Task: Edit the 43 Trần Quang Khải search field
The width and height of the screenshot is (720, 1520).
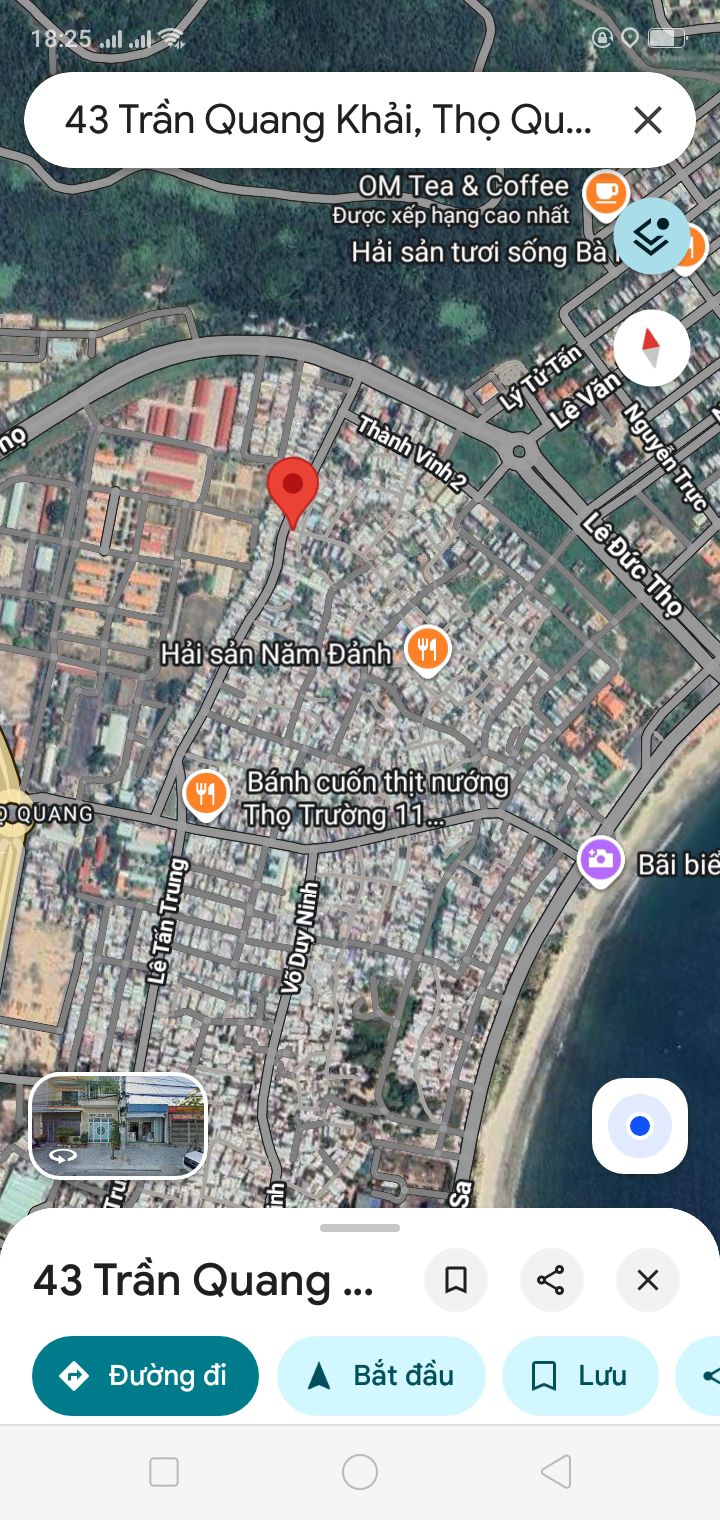Action: pos(328,121)
